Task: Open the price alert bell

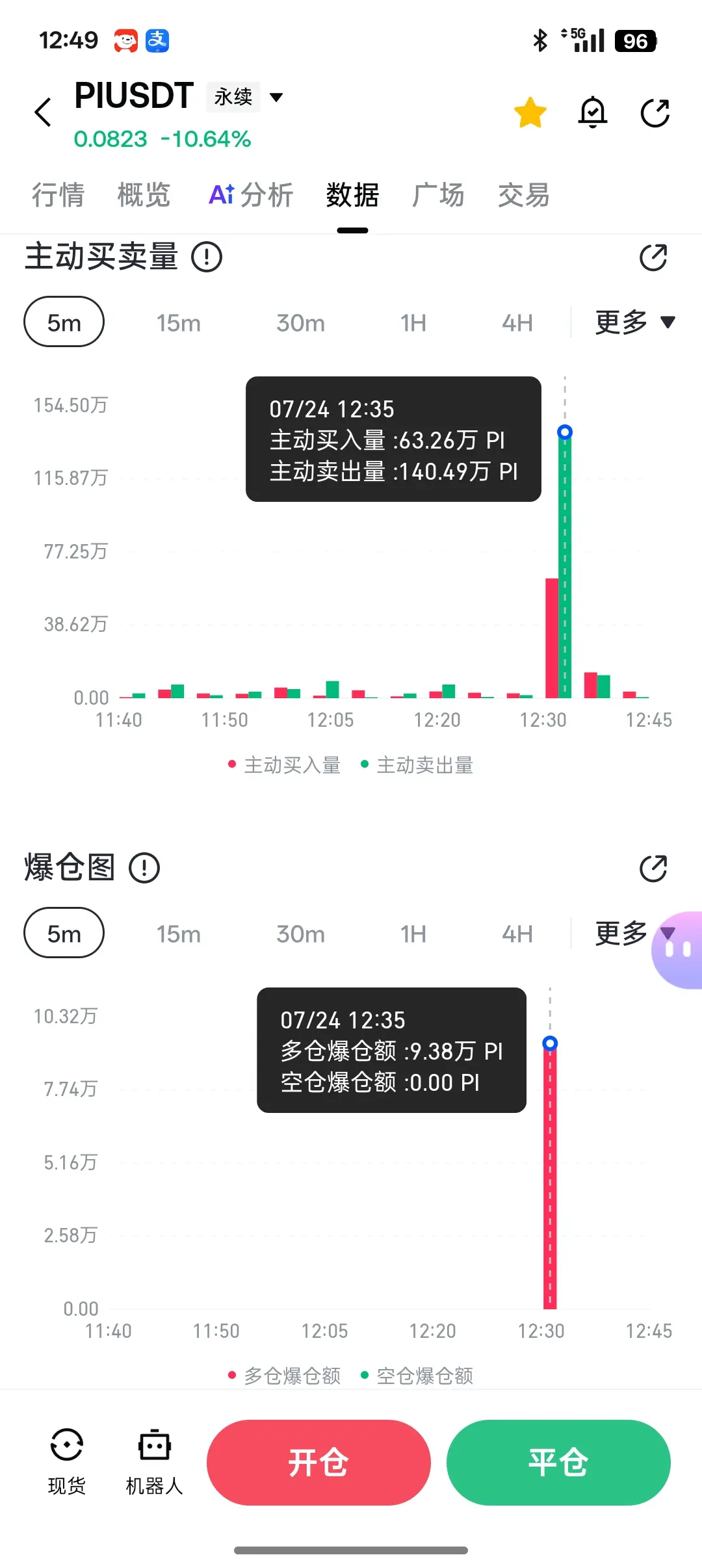Action: click(593, 112)
